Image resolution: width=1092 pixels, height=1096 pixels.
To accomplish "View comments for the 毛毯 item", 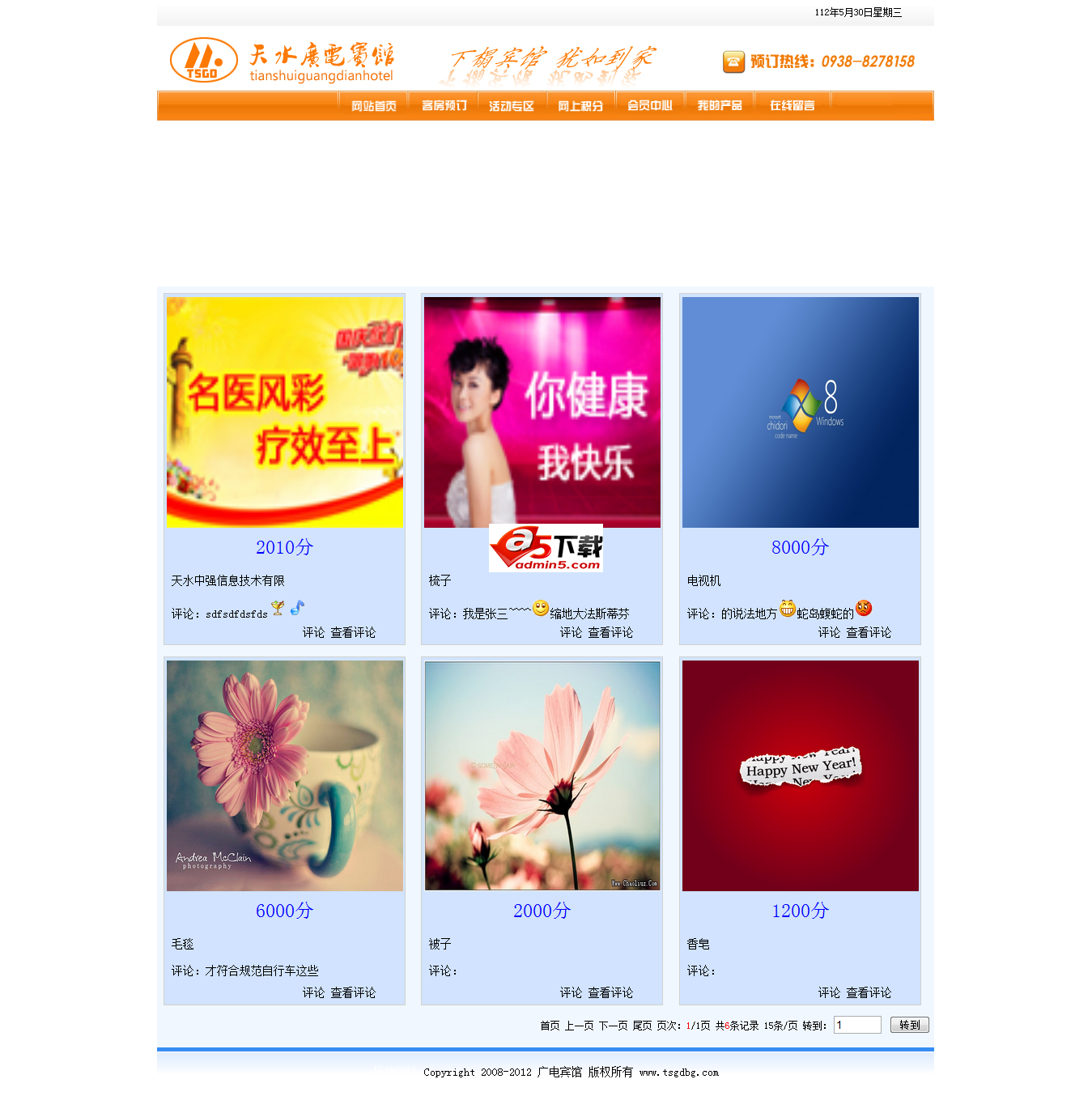I will 353,992.
